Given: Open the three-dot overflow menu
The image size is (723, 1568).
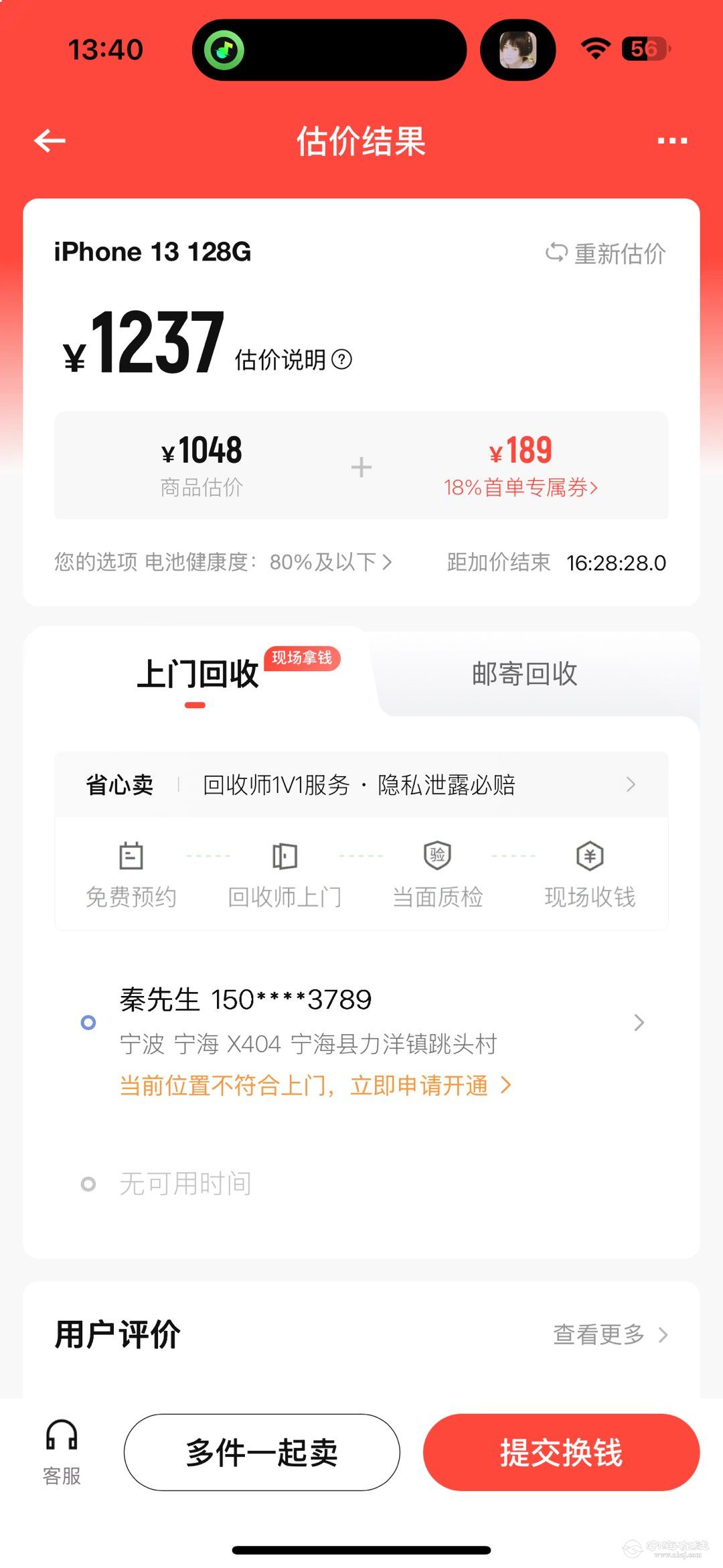Looking at the screenshot, I should pyautogui.click(x=671, y=141).
